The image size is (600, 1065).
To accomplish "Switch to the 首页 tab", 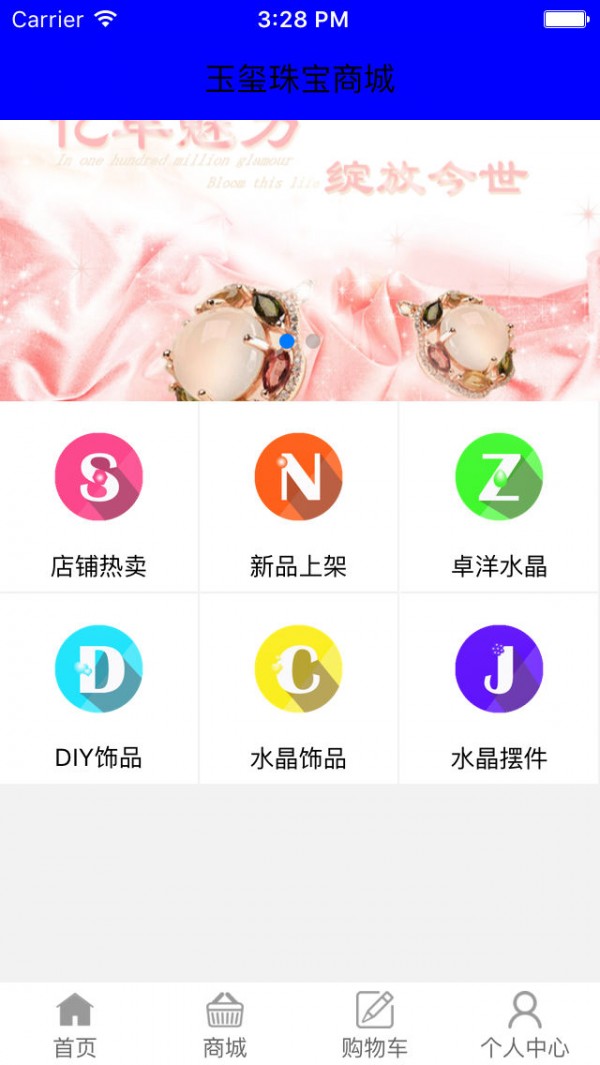I will pos(75,1025).
